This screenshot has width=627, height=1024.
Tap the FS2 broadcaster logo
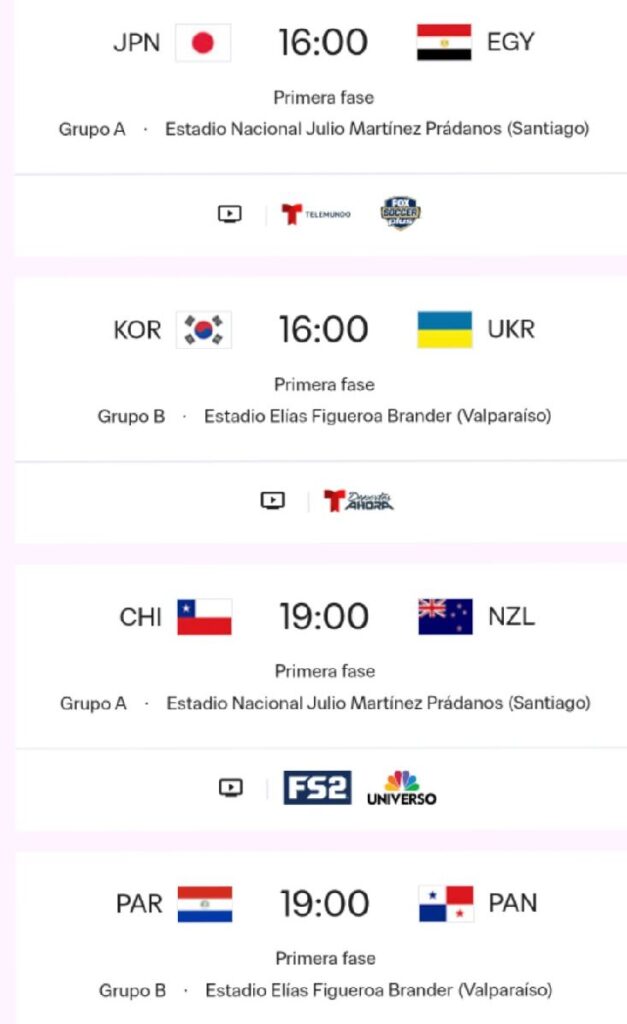point(317,788)
